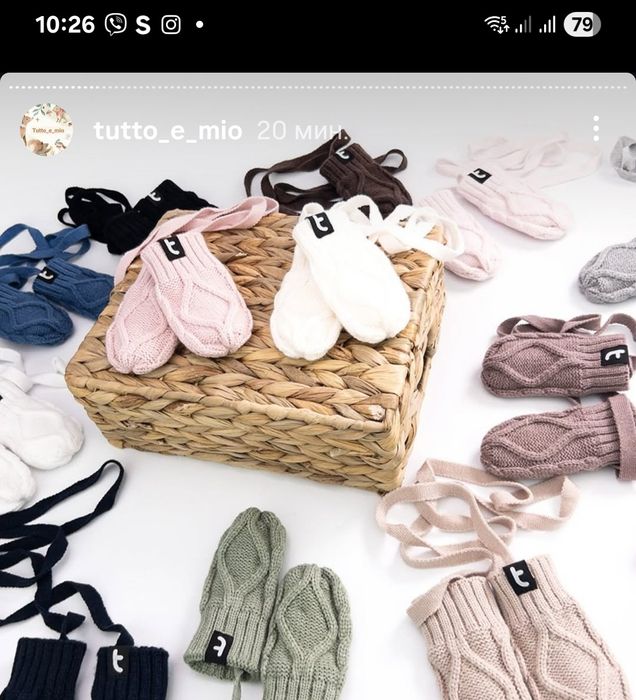Open the tutto_e_mio username link
Image resolution: width=636 pixels, height=700 pixels.
167,131
